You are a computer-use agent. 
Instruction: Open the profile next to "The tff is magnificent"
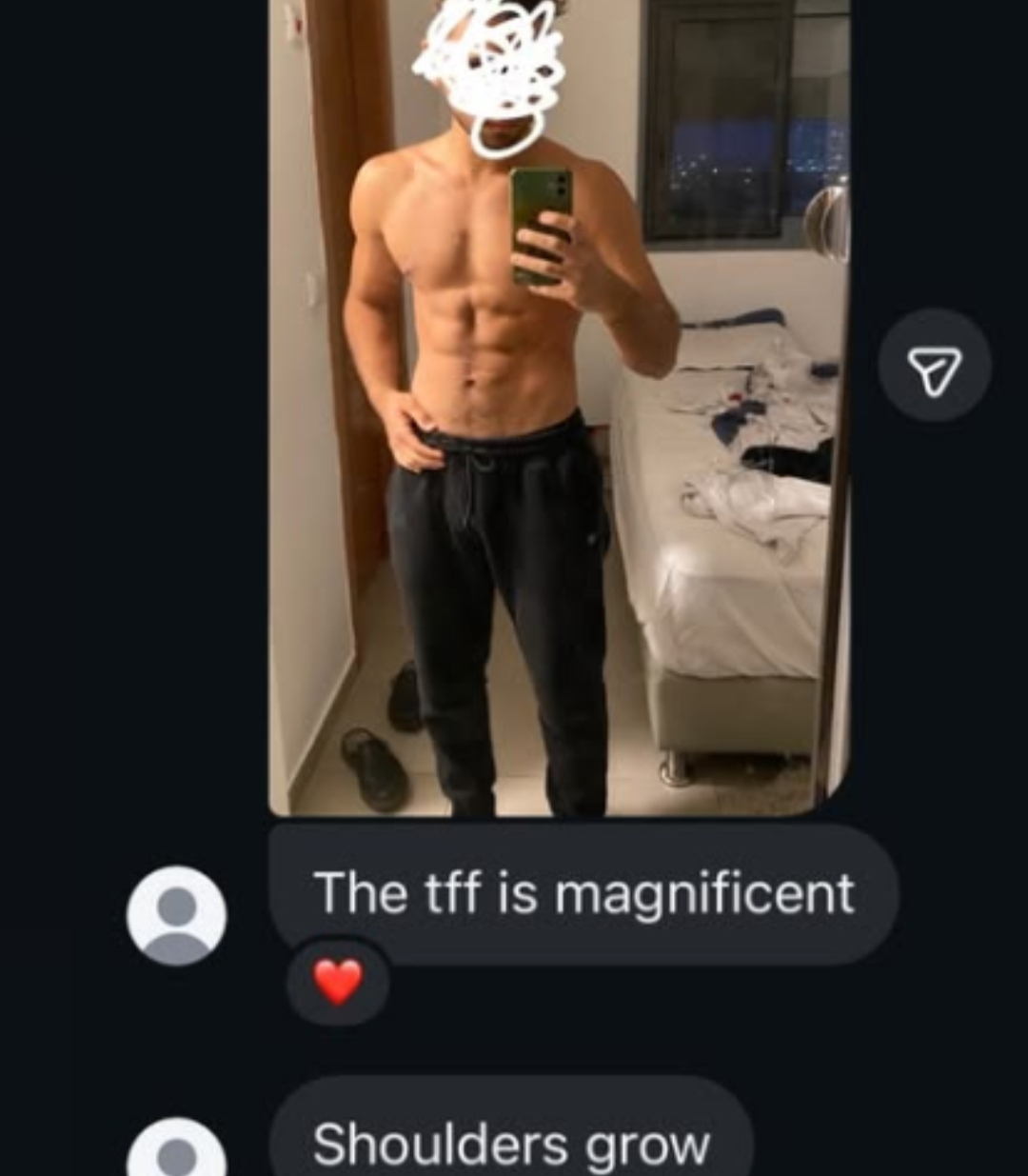(177, 916)
